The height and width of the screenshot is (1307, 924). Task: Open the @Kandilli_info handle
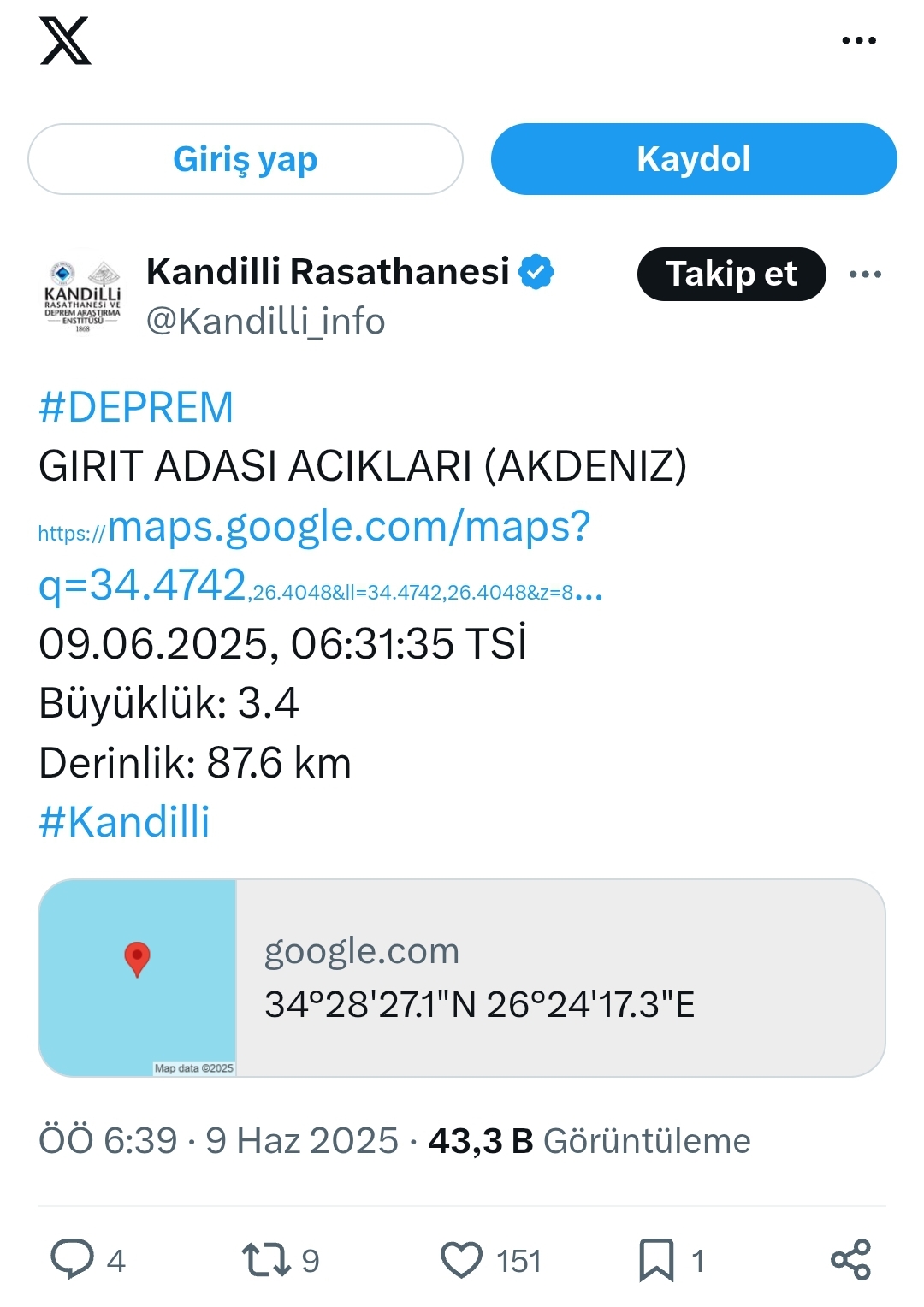click(265, 322)
